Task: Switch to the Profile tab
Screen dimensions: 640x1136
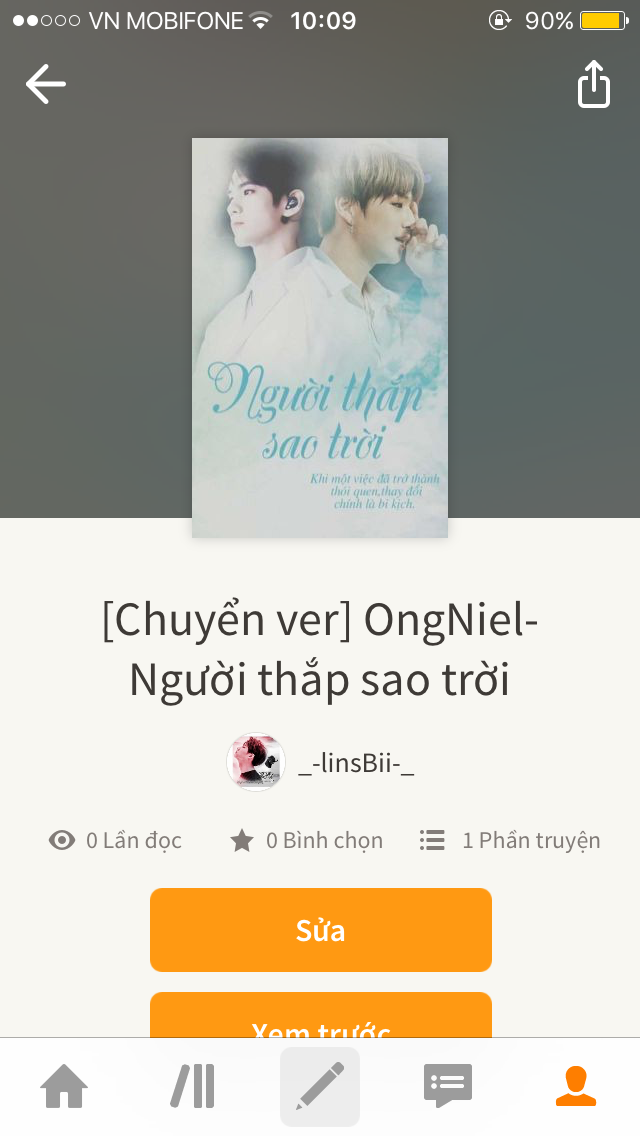Action: (576, 1086)
